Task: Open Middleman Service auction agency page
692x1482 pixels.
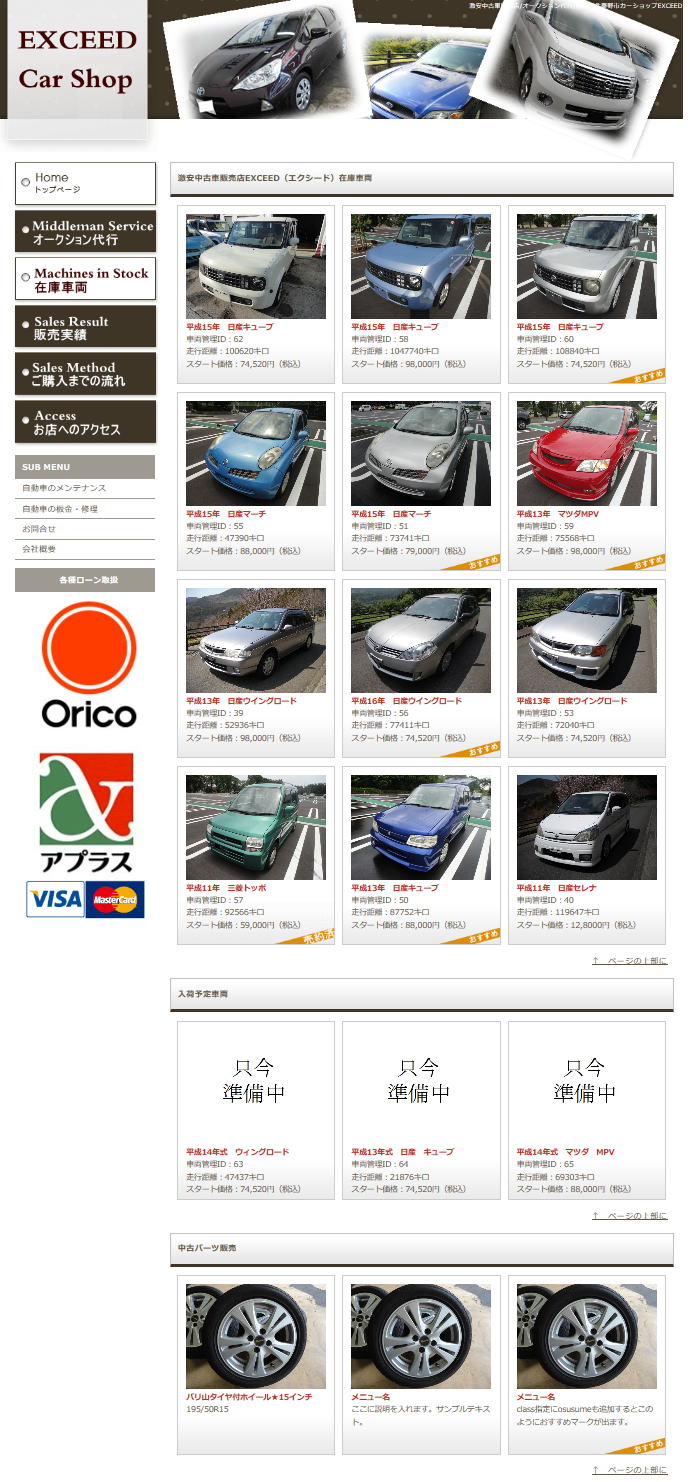Action: (x=85, y=232)
